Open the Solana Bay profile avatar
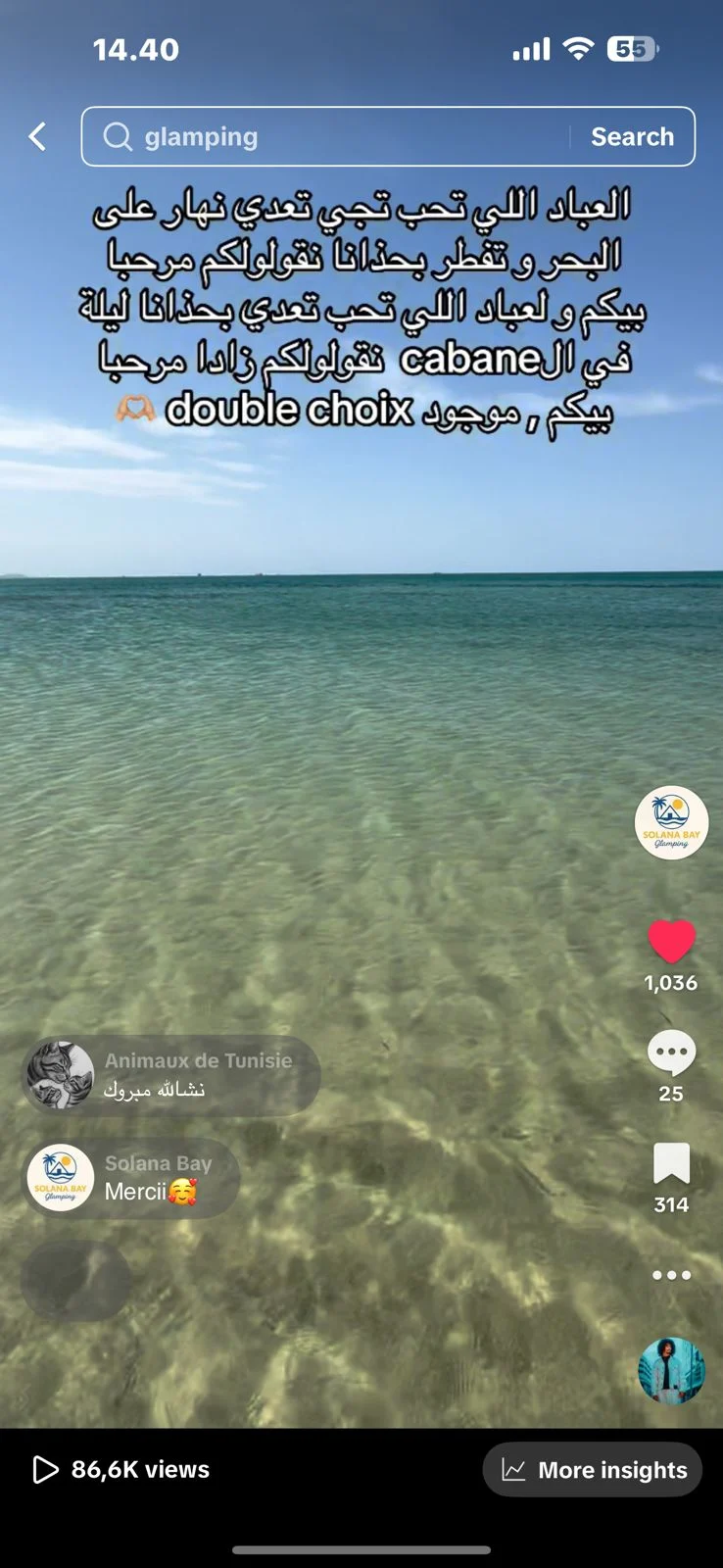Image resolution: width=723 pixels, height=1568 pixels. pyautogui.click(x=671, y=823)
